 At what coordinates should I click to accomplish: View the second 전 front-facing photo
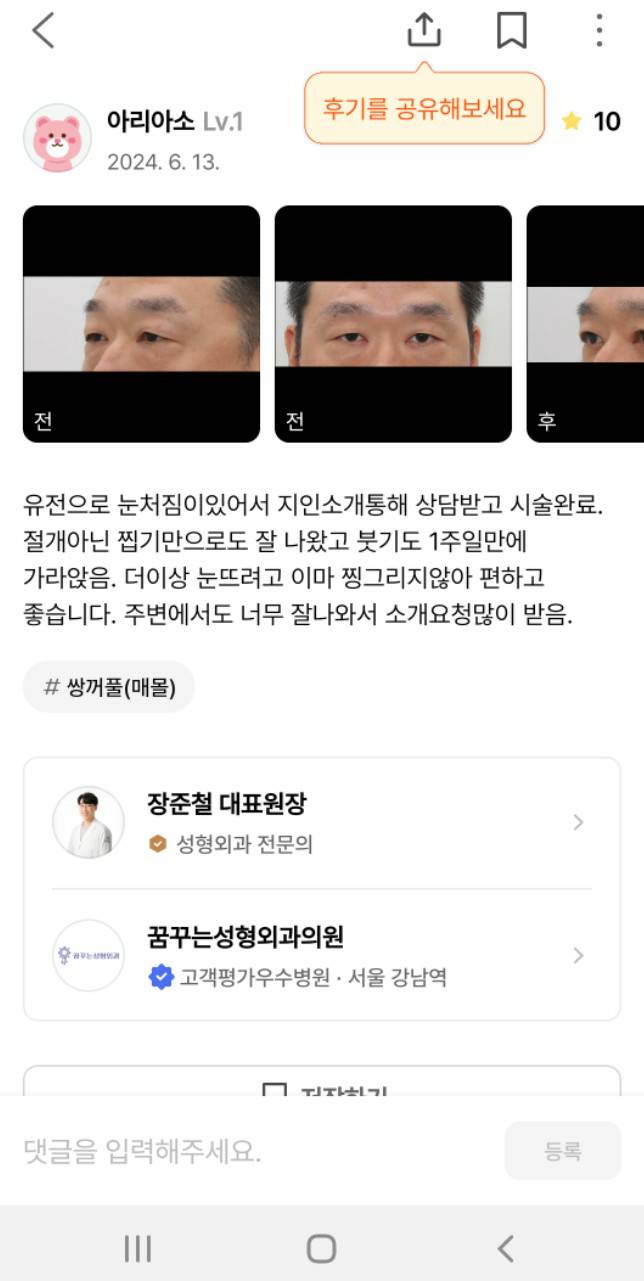[393, 324]
